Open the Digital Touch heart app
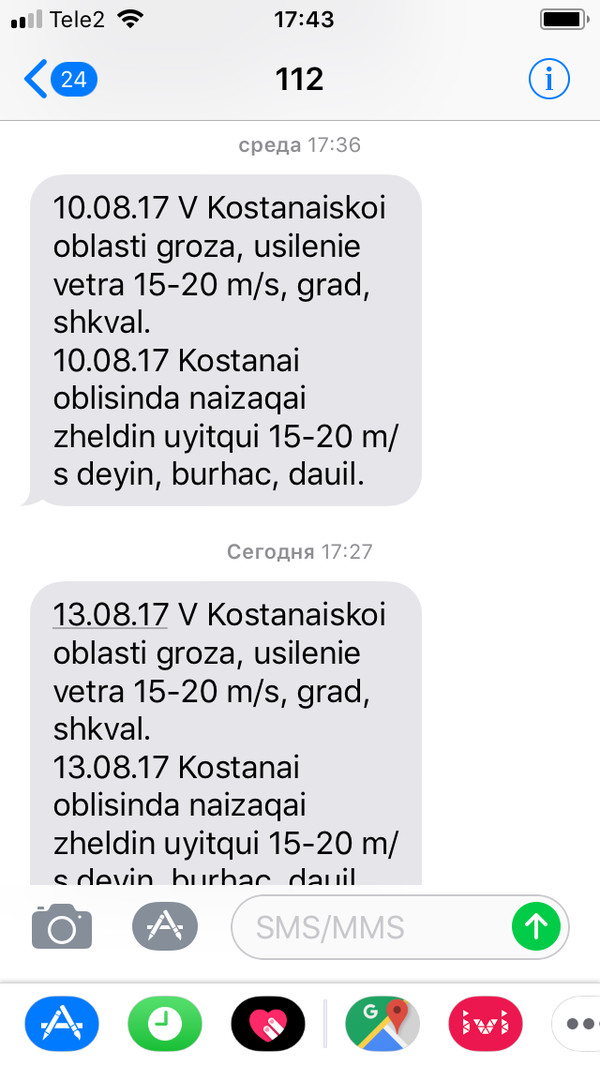Image resolution: width=600 pixels, height=1065 pixels. [268, 1023]
